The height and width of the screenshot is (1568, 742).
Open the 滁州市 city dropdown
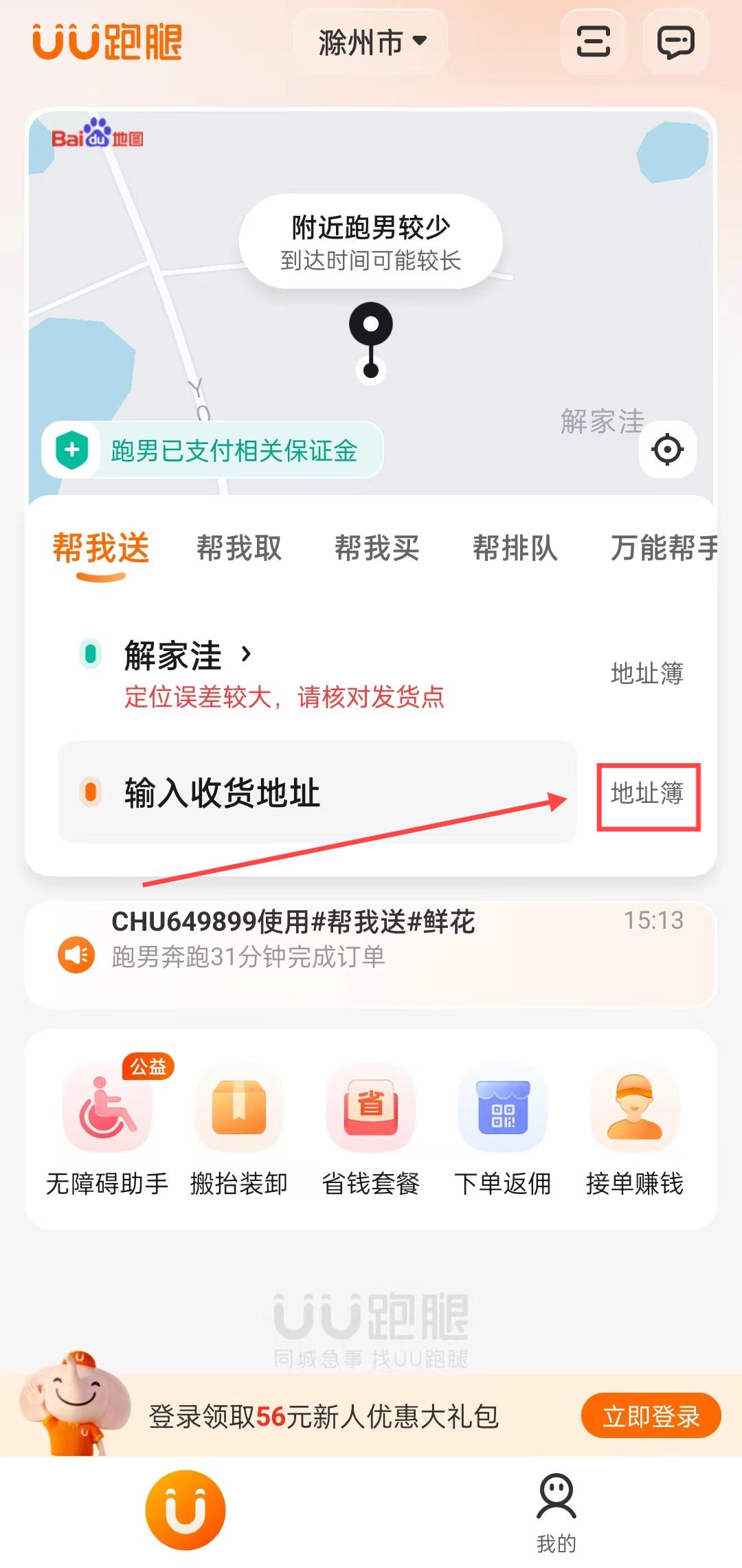click(x=372, y=42)
